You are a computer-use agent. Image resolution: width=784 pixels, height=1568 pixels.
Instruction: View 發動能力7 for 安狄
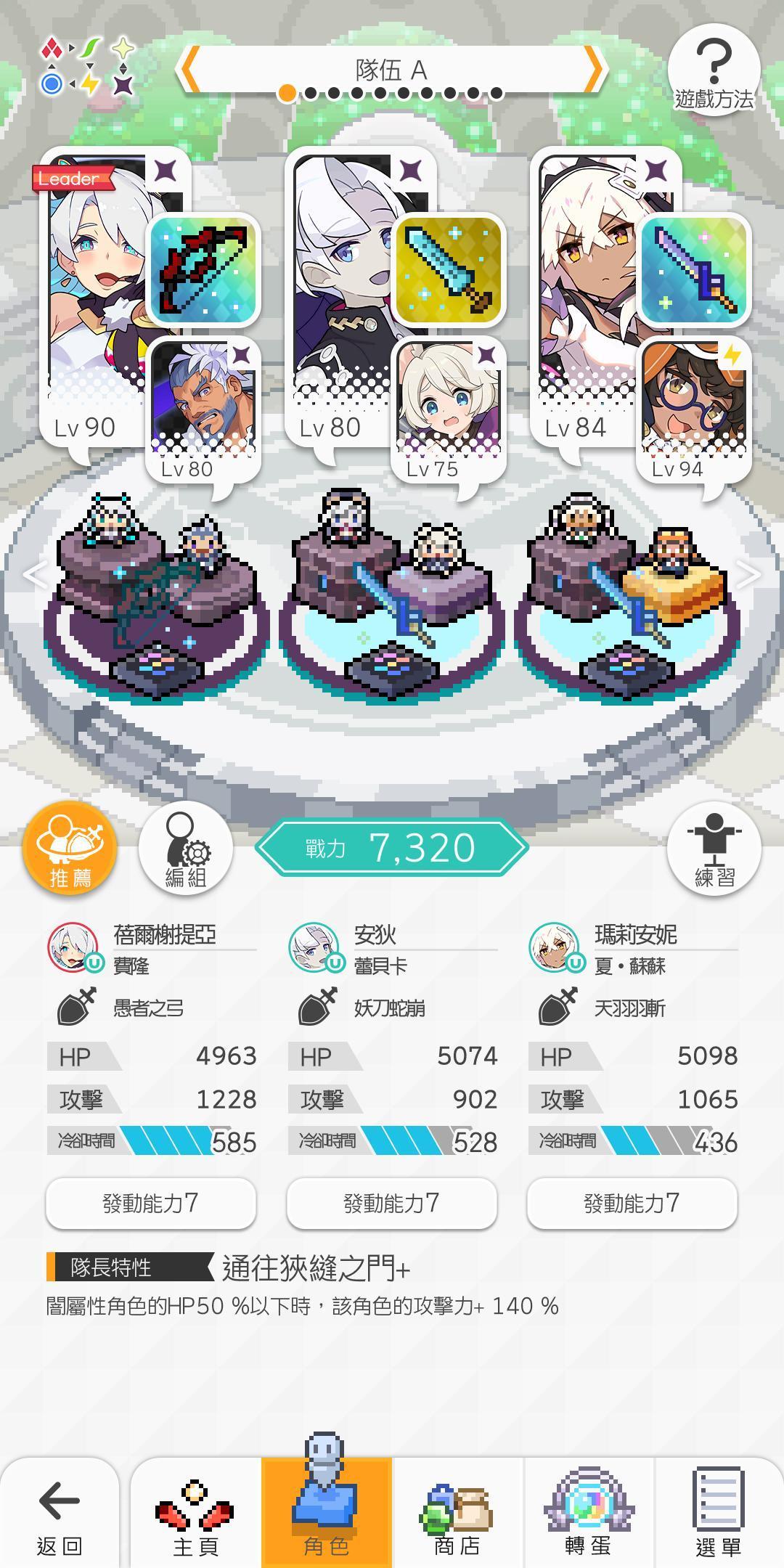pyautogui.click(x=392, y=1203)
